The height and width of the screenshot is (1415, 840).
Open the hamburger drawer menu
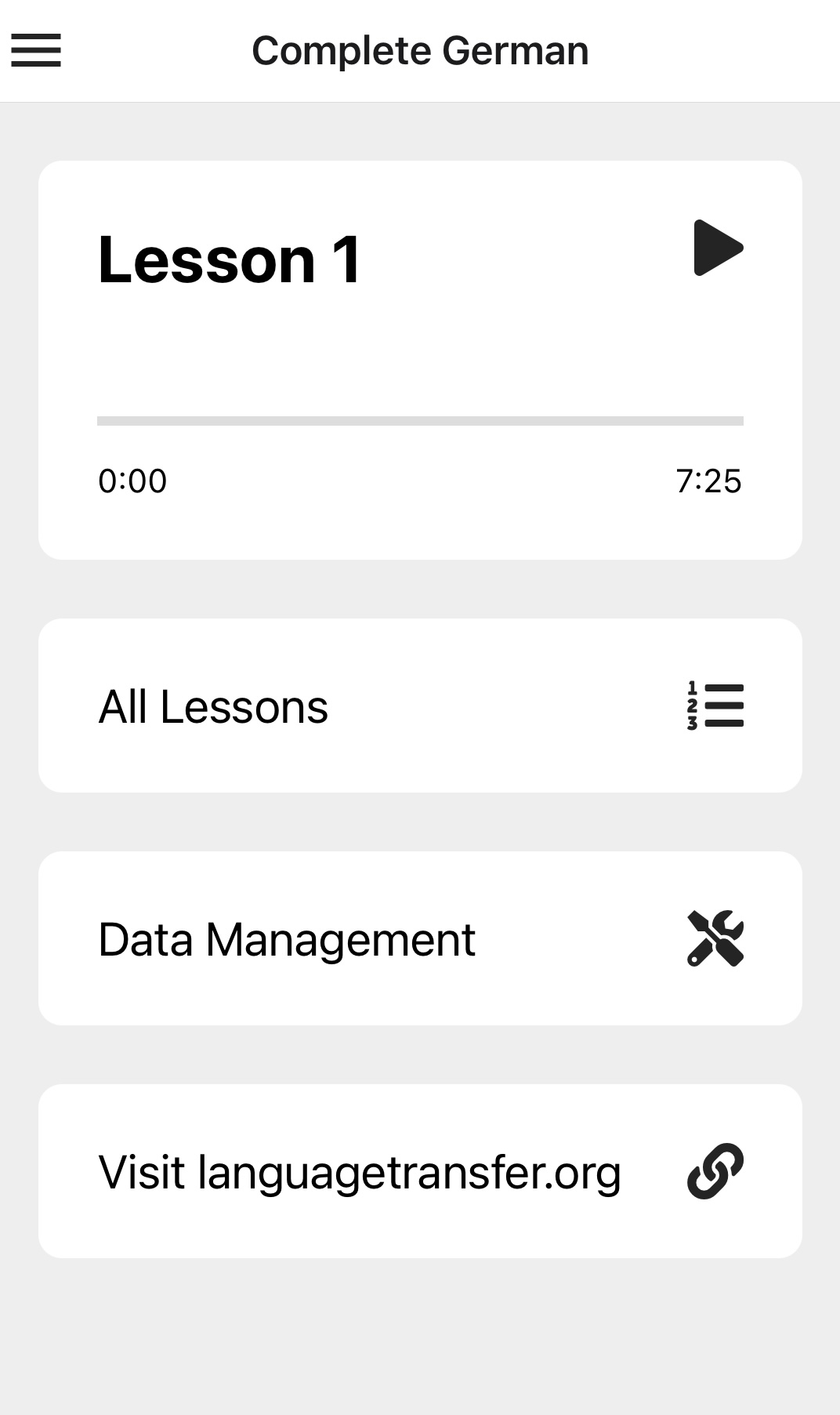tap(36, 51)
